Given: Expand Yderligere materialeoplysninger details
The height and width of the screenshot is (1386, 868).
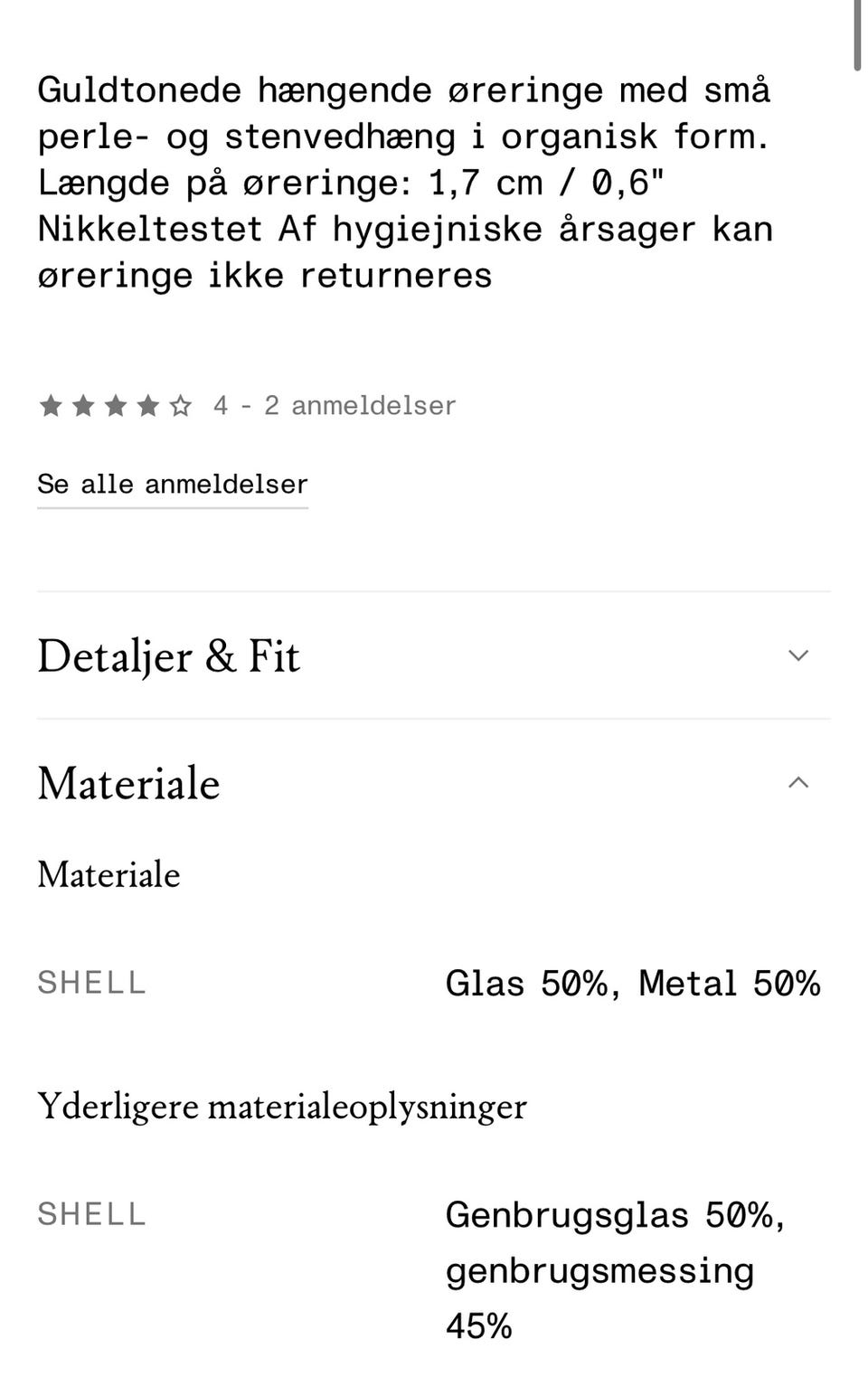Looking at the screenshot, I should pyautogui.click(x=283, y=1105).
